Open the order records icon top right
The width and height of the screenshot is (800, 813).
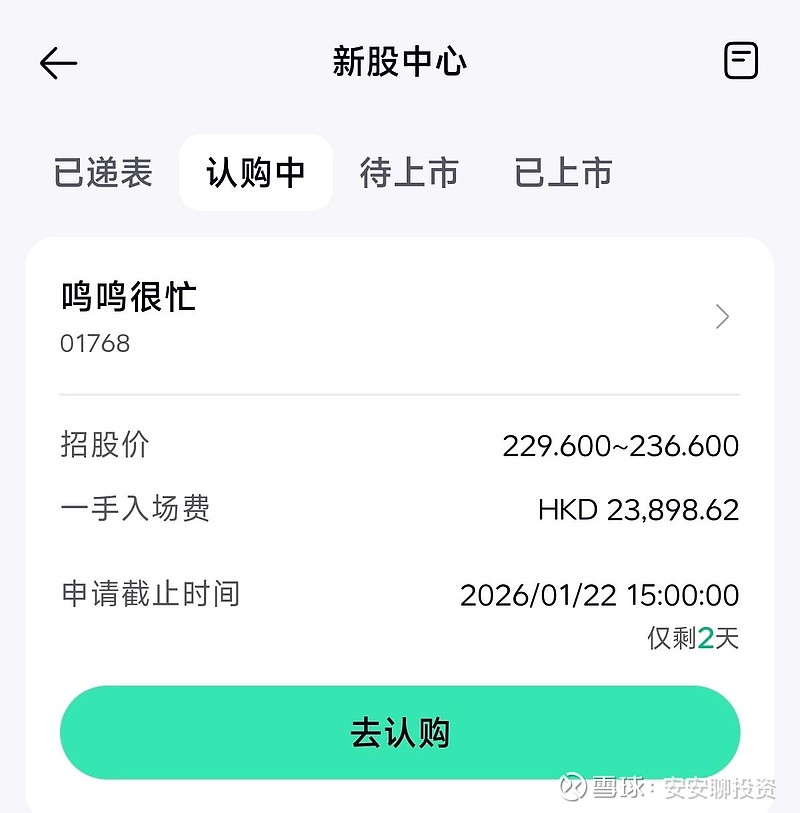[x=740, y=61]
